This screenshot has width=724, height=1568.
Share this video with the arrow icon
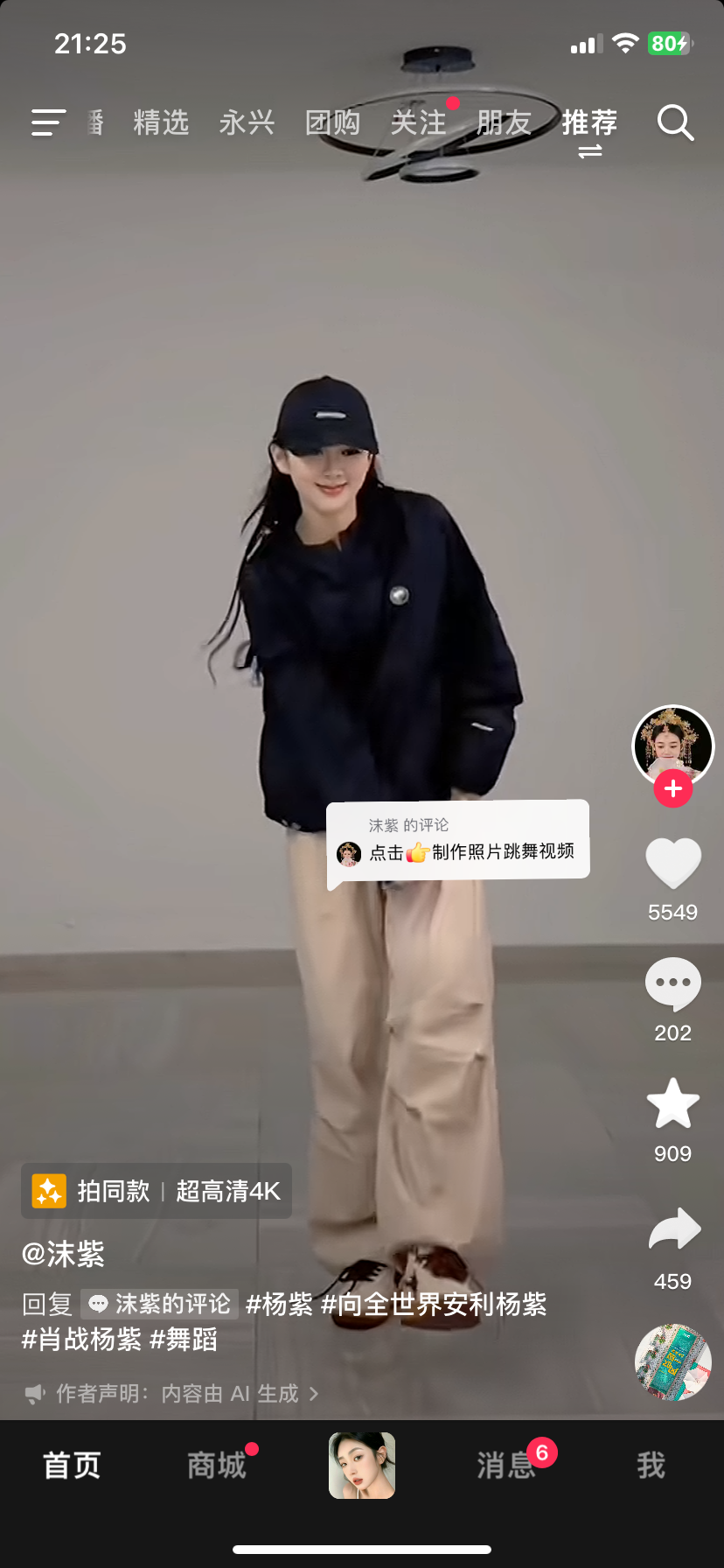point(673,1230)
